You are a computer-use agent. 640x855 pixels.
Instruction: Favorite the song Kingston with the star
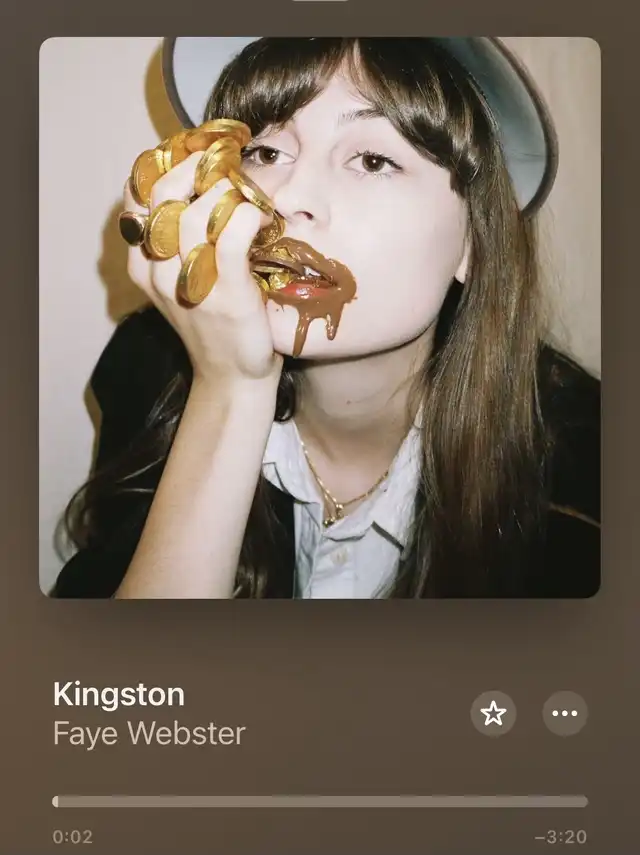(493, 713)
